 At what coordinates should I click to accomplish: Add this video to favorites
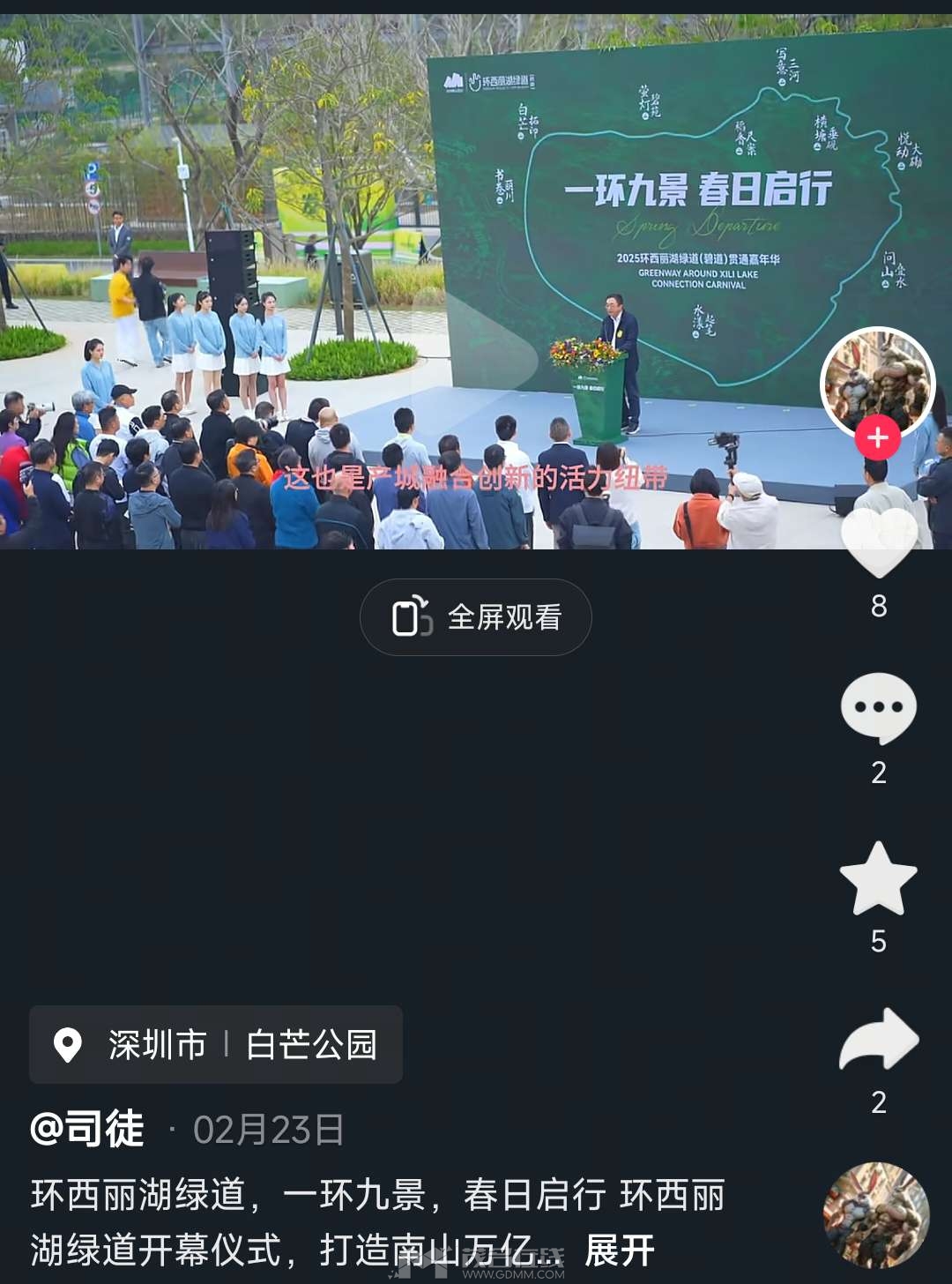point(879,878)
